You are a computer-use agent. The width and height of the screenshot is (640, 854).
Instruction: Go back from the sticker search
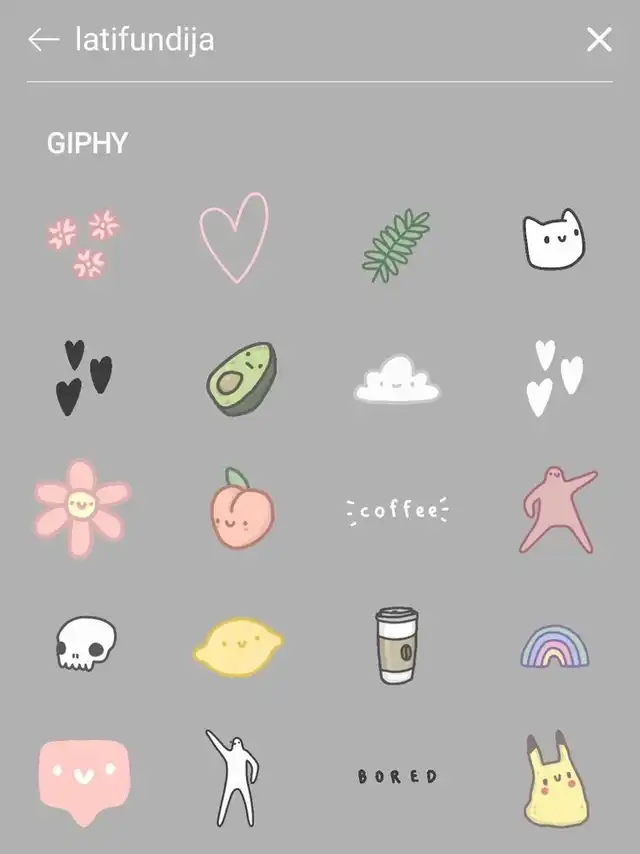point(44,40)
